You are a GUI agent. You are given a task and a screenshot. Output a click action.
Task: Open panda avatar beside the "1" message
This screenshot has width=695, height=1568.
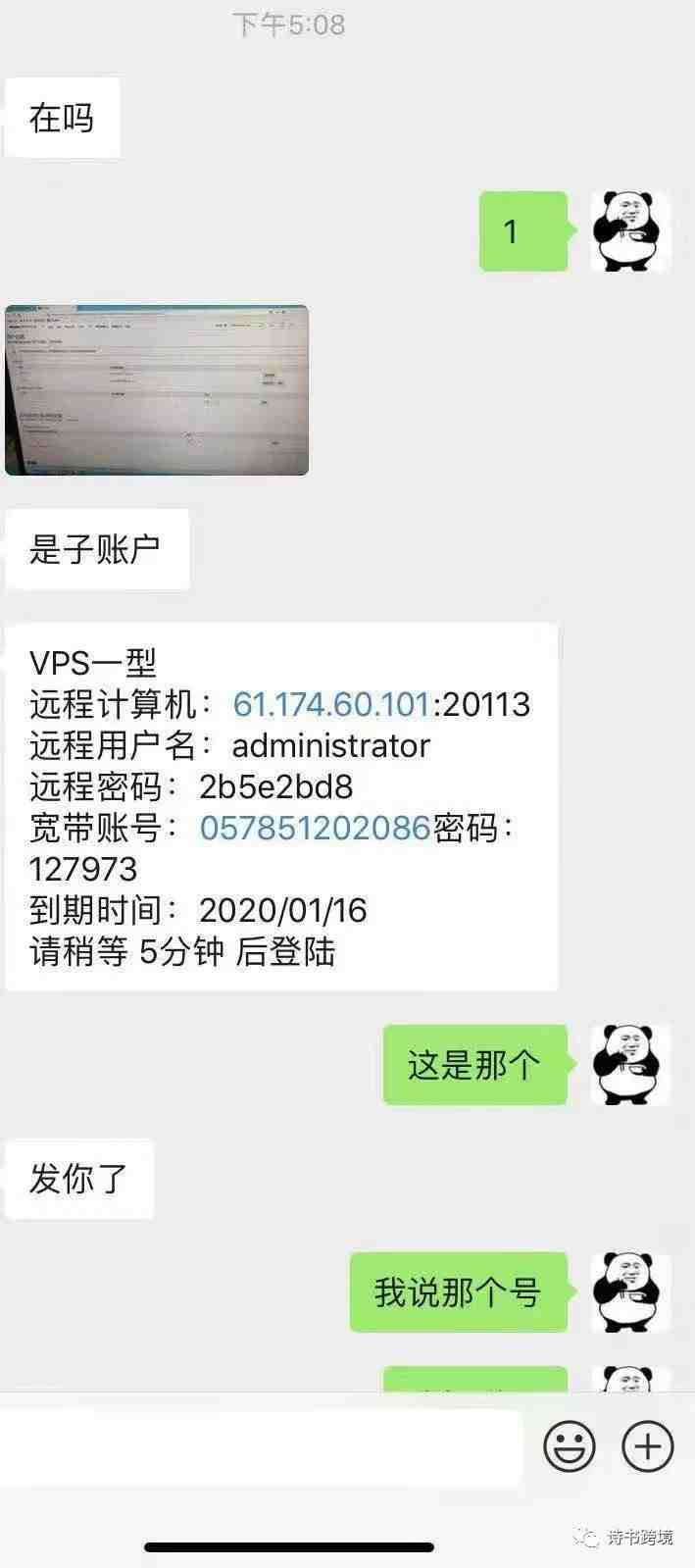tap(631, 231)
